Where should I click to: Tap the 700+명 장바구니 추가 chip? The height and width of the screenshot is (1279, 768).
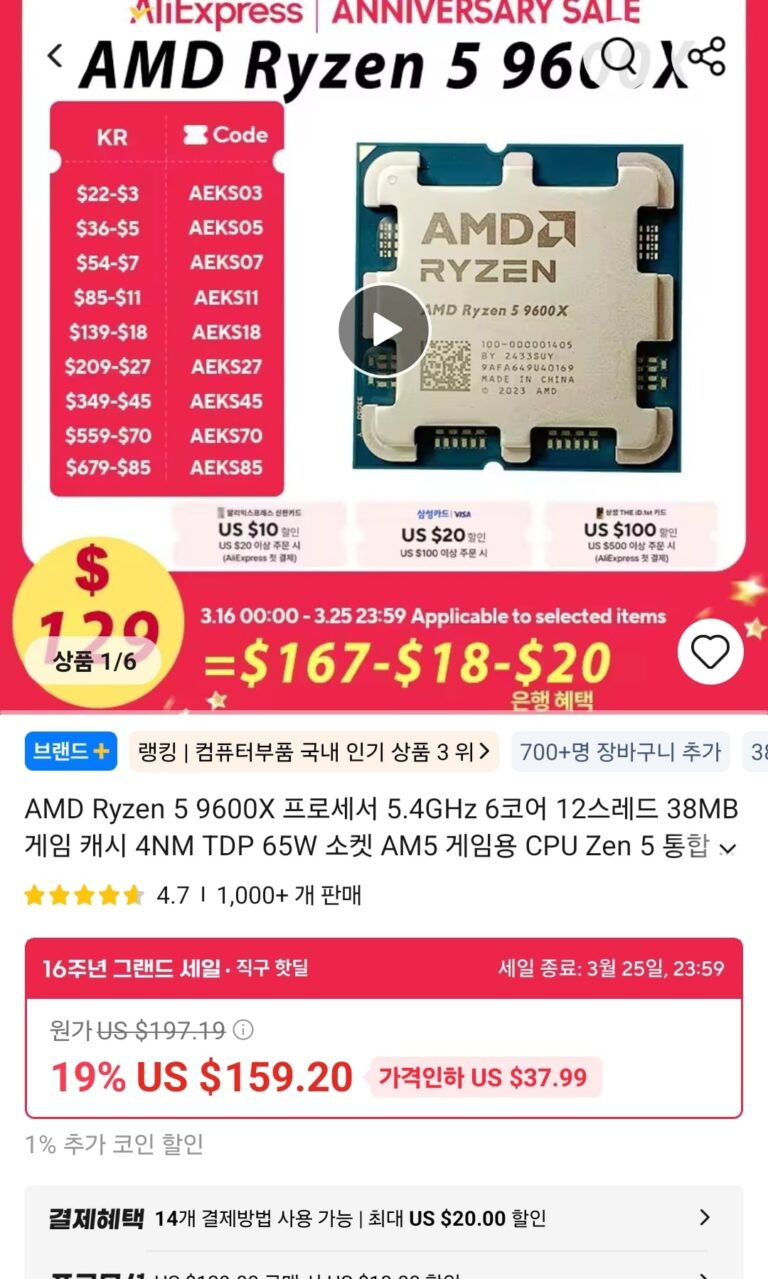(x=620, y=752)
